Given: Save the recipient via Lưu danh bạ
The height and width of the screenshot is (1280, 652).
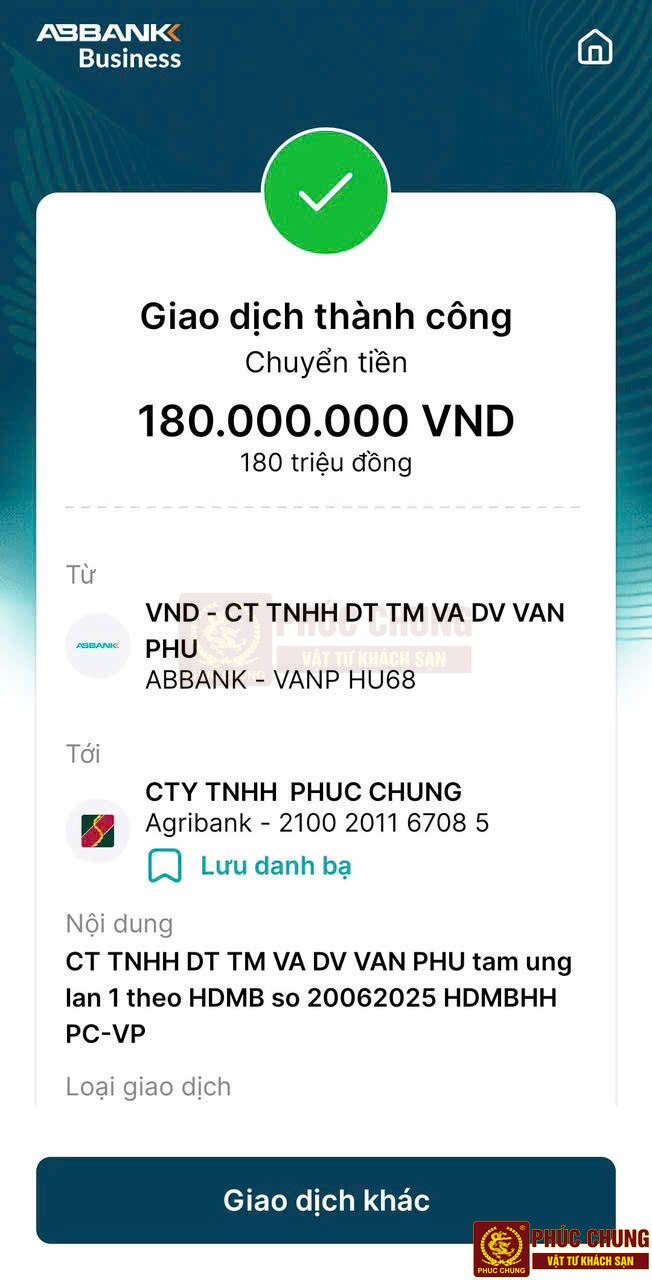Looking at the screenshot, I should 249,865.
